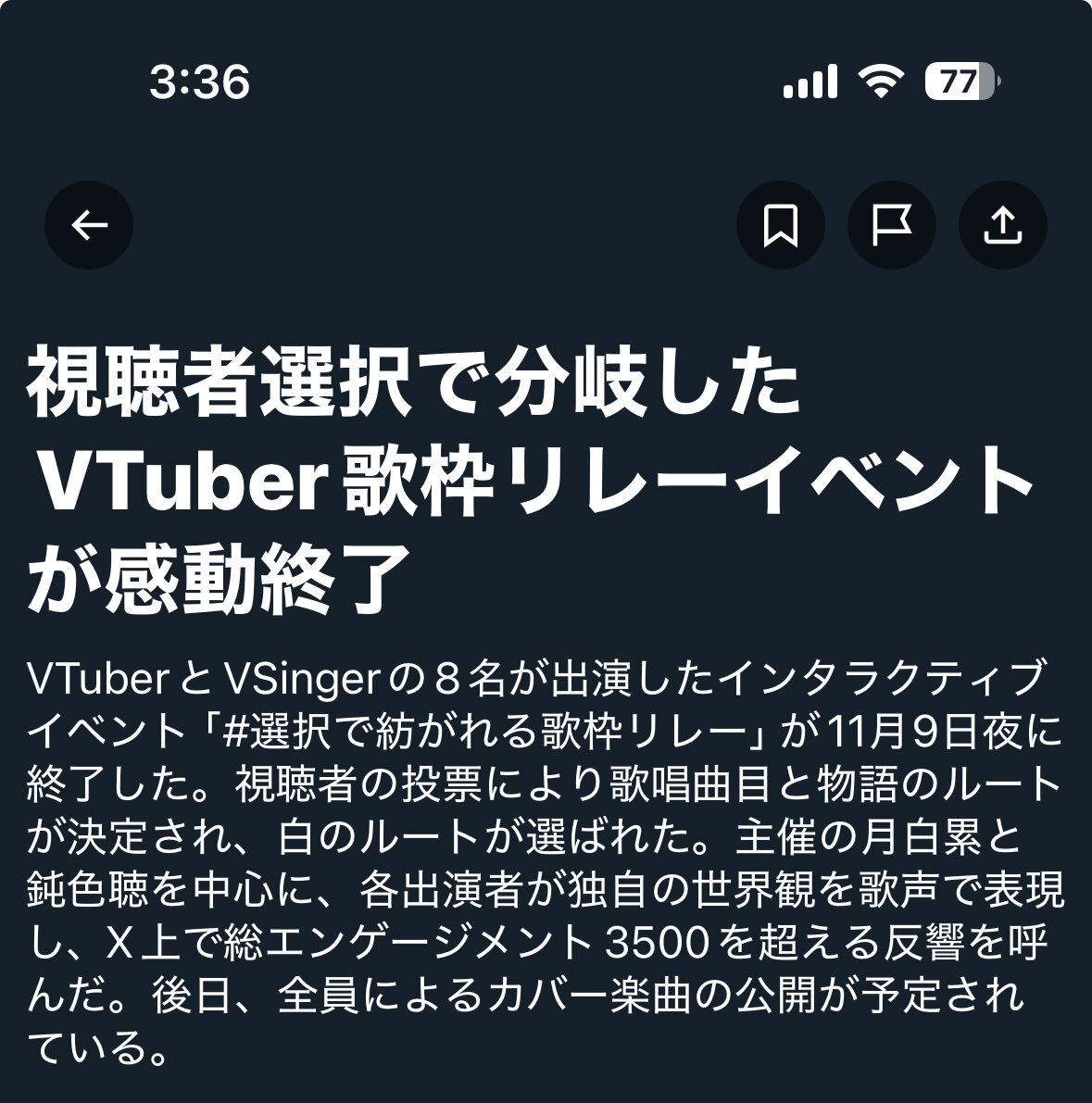Go back using the arrow button
The height and width of the screenshot is (1103, 1092).
[89, 225]
